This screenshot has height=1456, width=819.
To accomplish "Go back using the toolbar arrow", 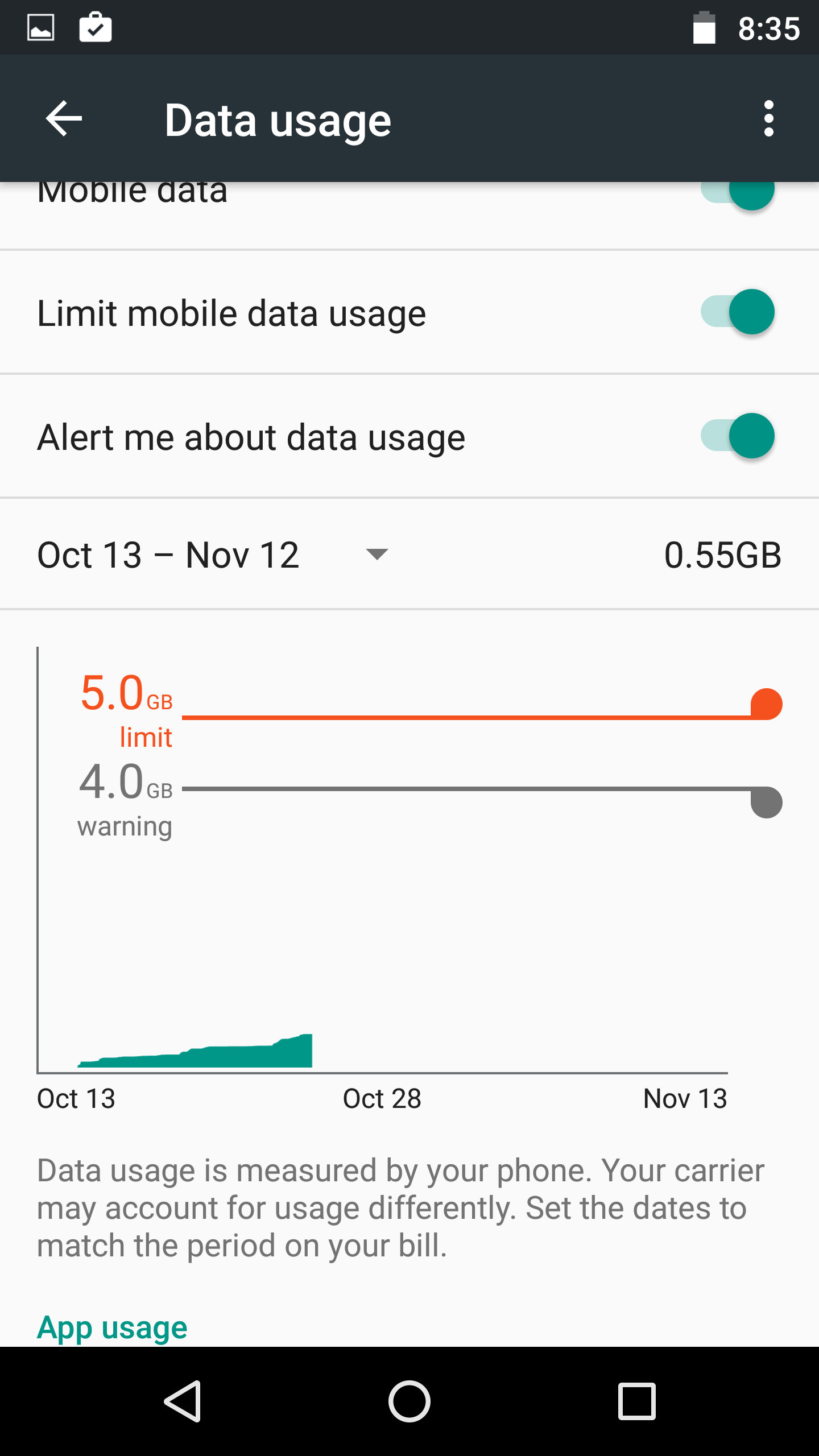I will pos(64,119).
